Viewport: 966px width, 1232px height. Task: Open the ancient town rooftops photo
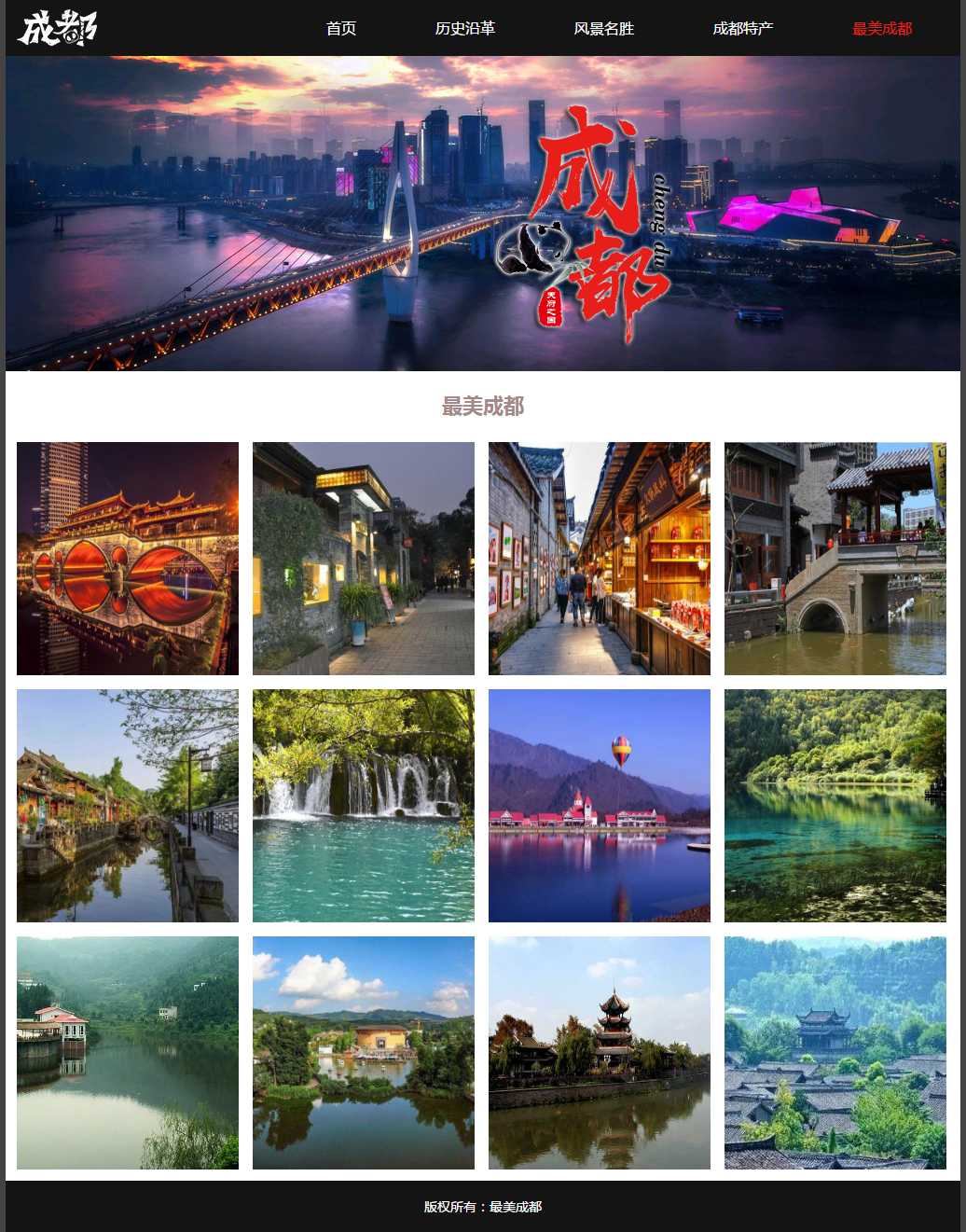pyautogui.click(x=835, y=1053)
